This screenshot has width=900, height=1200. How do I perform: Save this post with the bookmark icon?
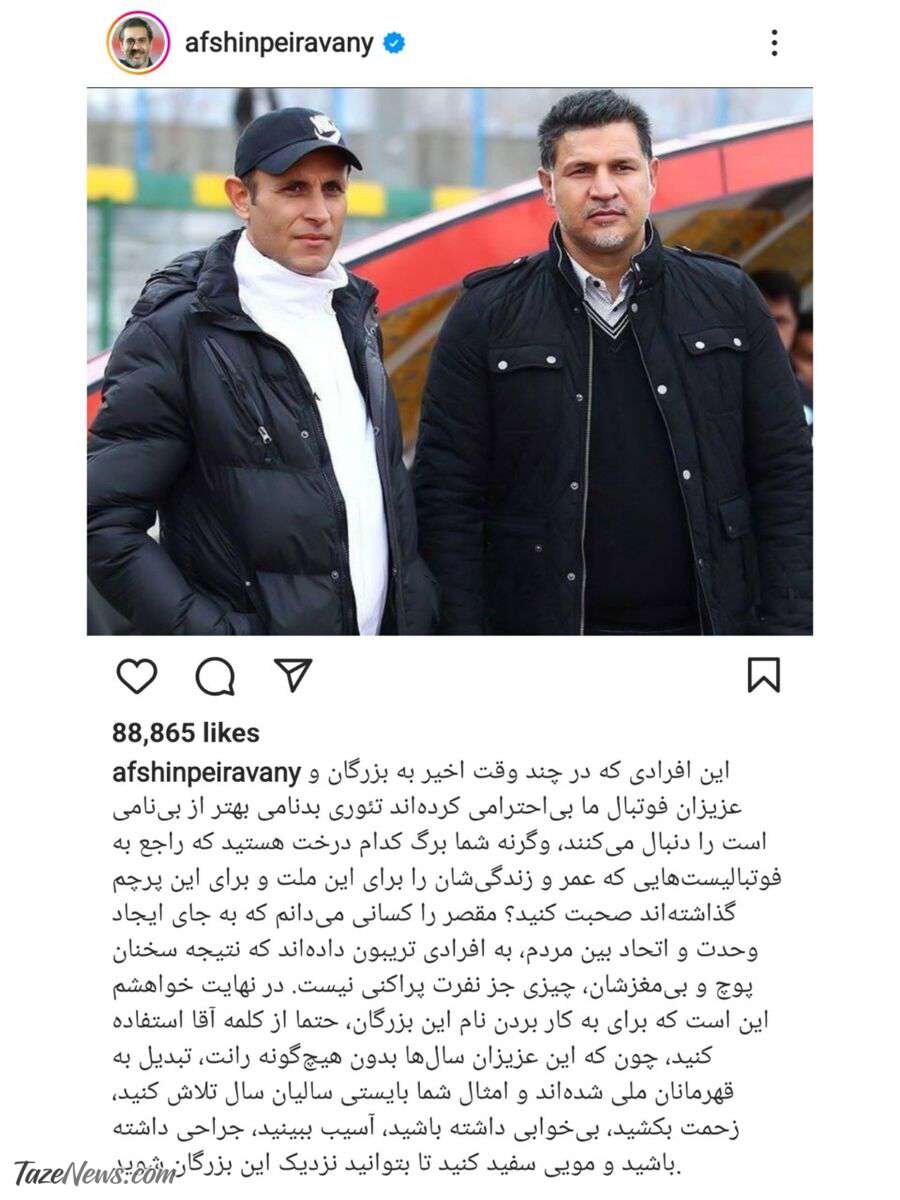pos(764,676)
